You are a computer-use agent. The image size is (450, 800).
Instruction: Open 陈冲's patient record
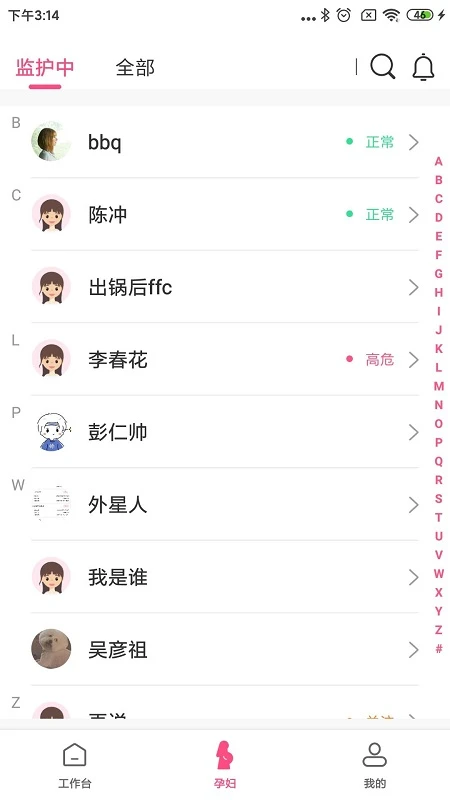224,215
